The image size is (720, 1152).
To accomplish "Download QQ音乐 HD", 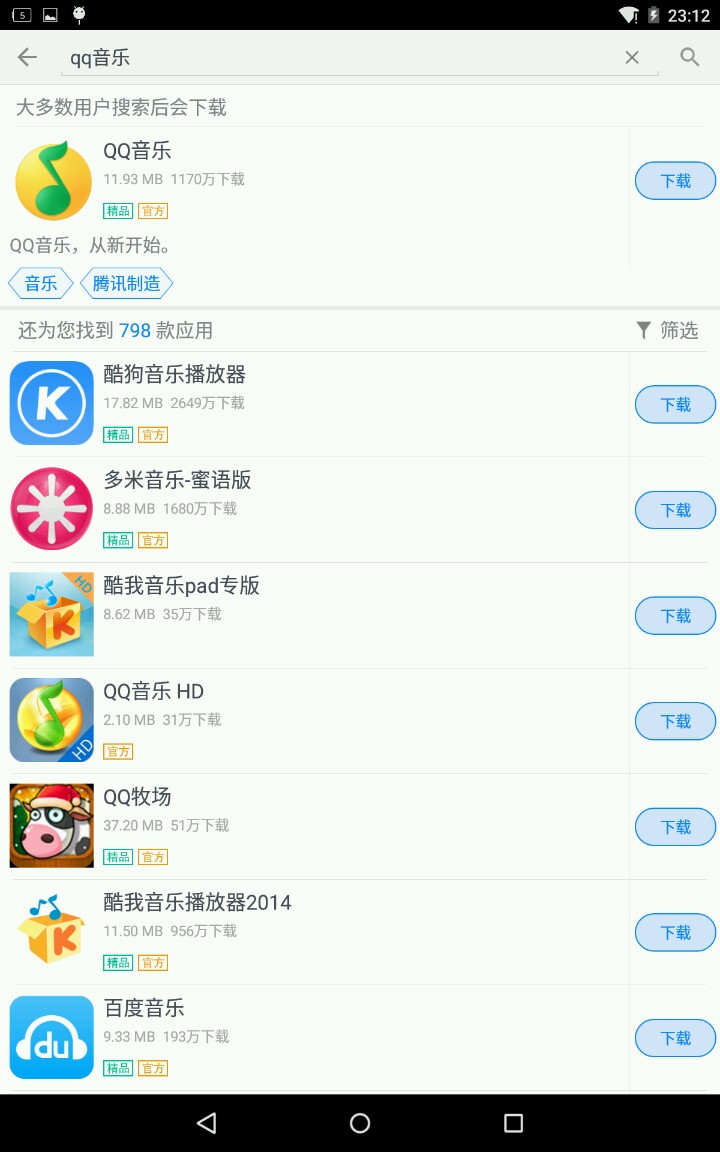I will pyautogui.click(x=675, y=721).
